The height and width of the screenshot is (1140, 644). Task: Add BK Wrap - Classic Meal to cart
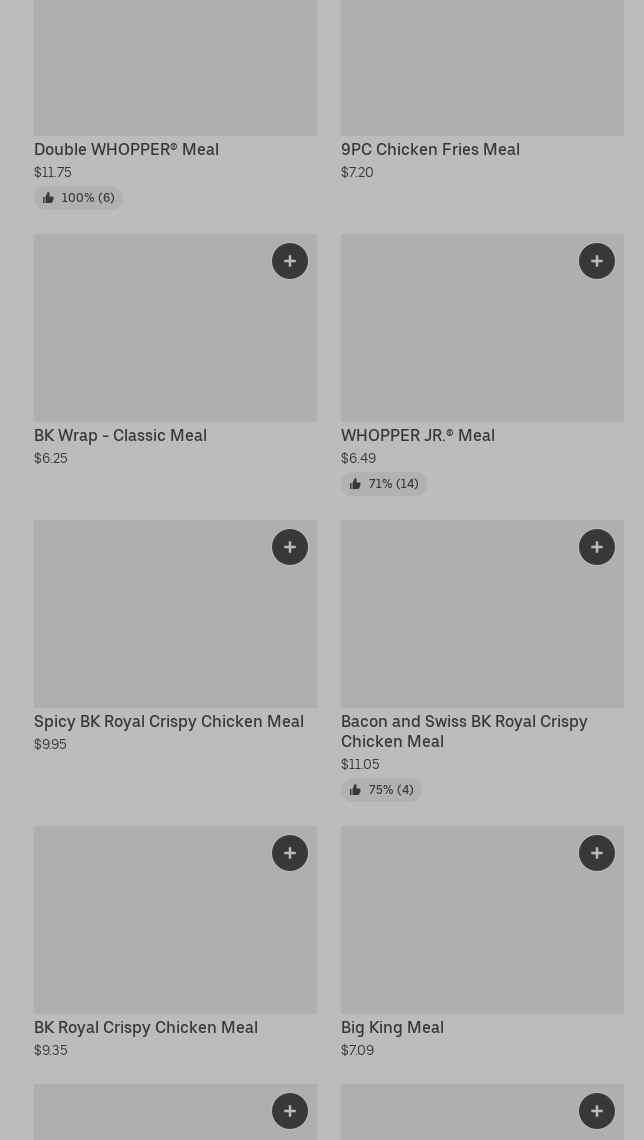(x=290, y=261)
